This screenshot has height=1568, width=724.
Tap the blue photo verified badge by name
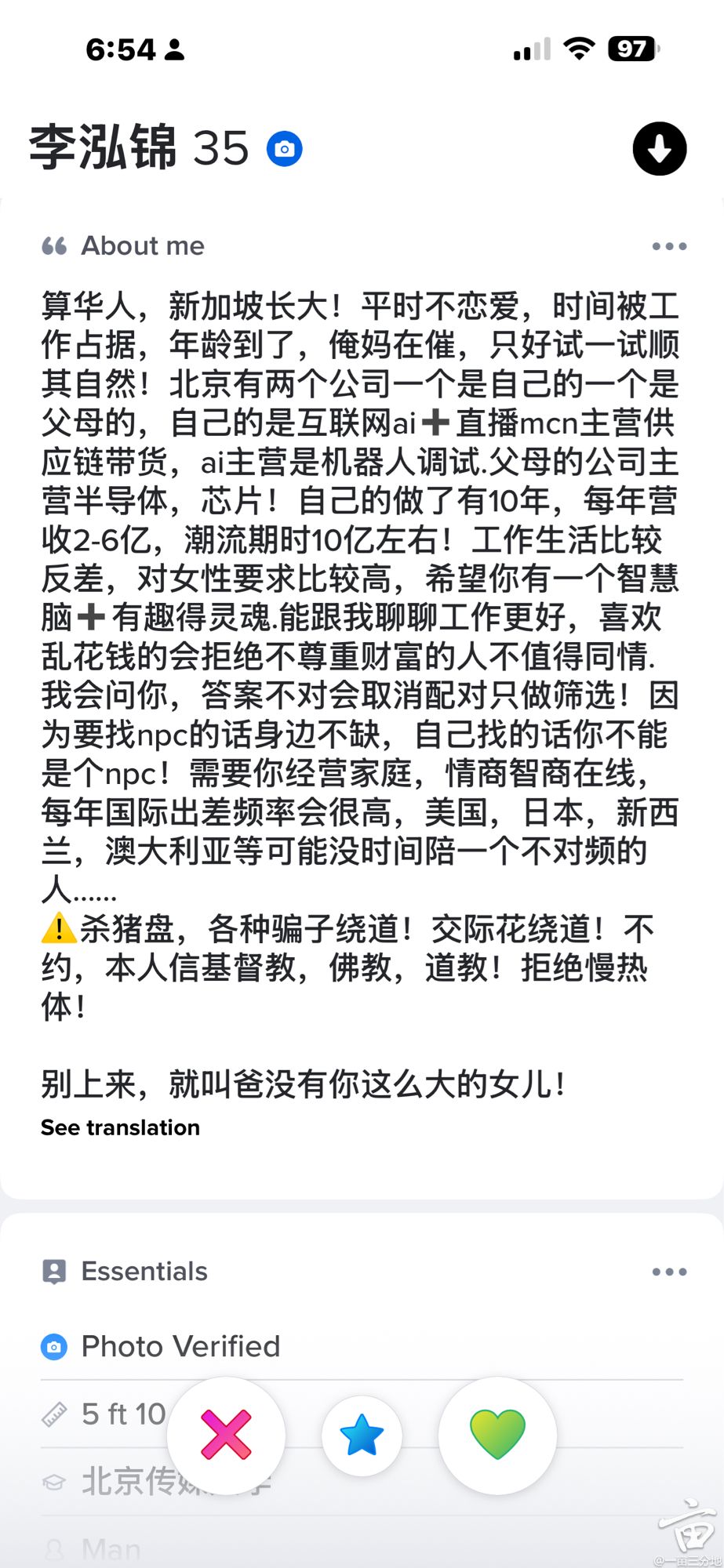pos(285,149)
